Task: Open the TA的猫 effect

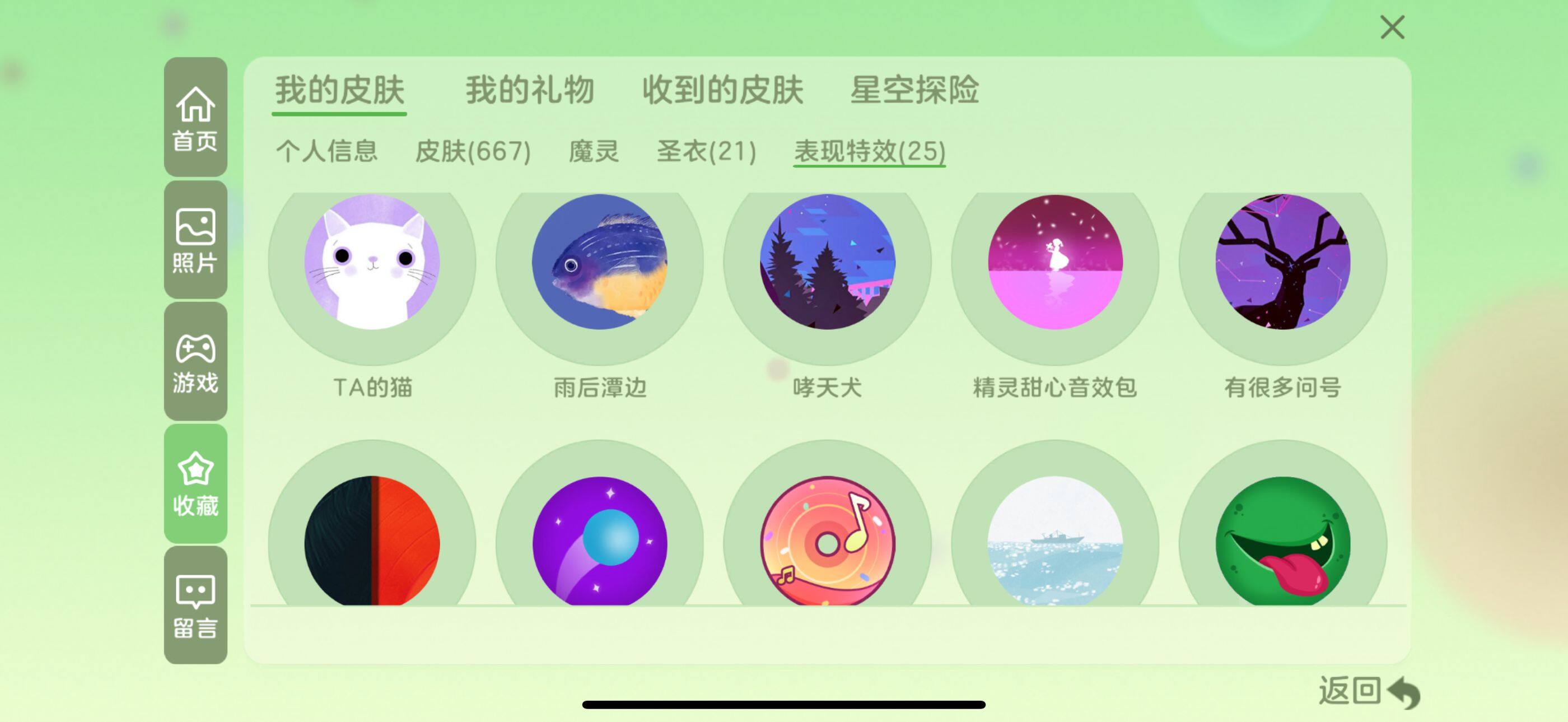Action: coord(372,262)
